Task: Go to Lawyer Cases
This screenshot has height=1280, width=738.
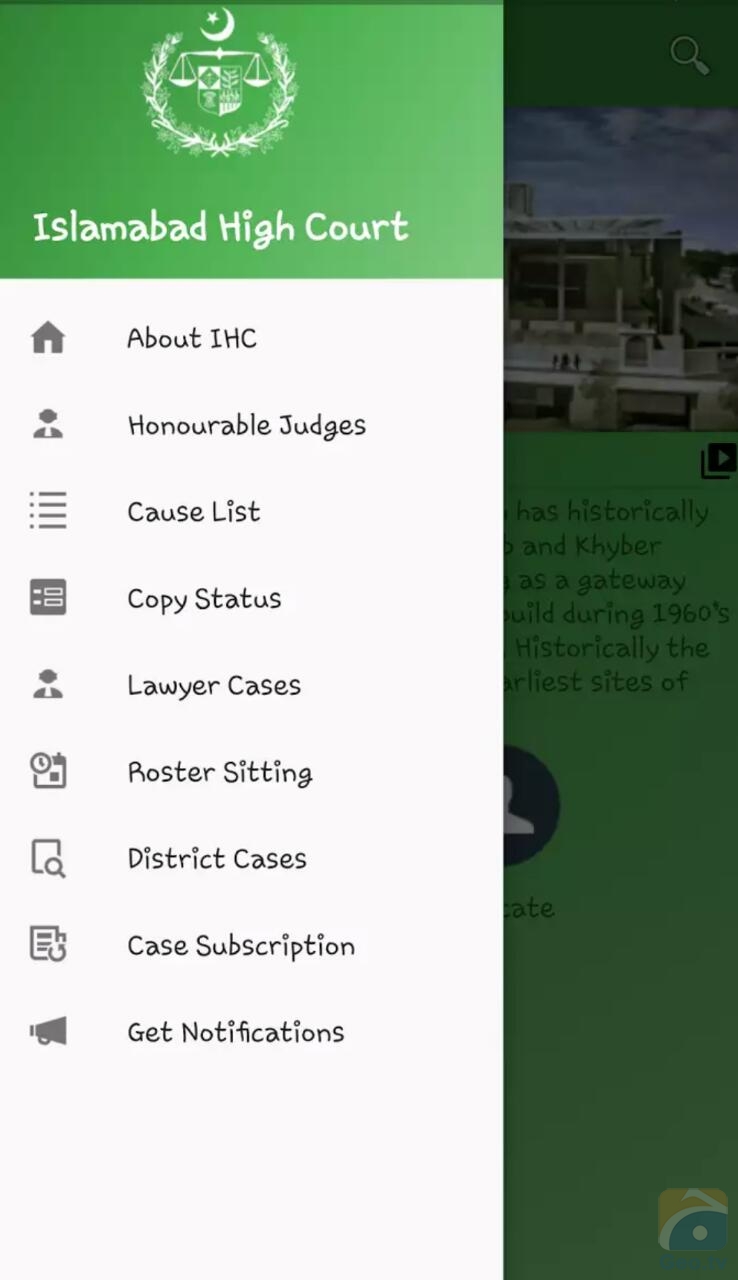Action: click(x=214, y=686)
